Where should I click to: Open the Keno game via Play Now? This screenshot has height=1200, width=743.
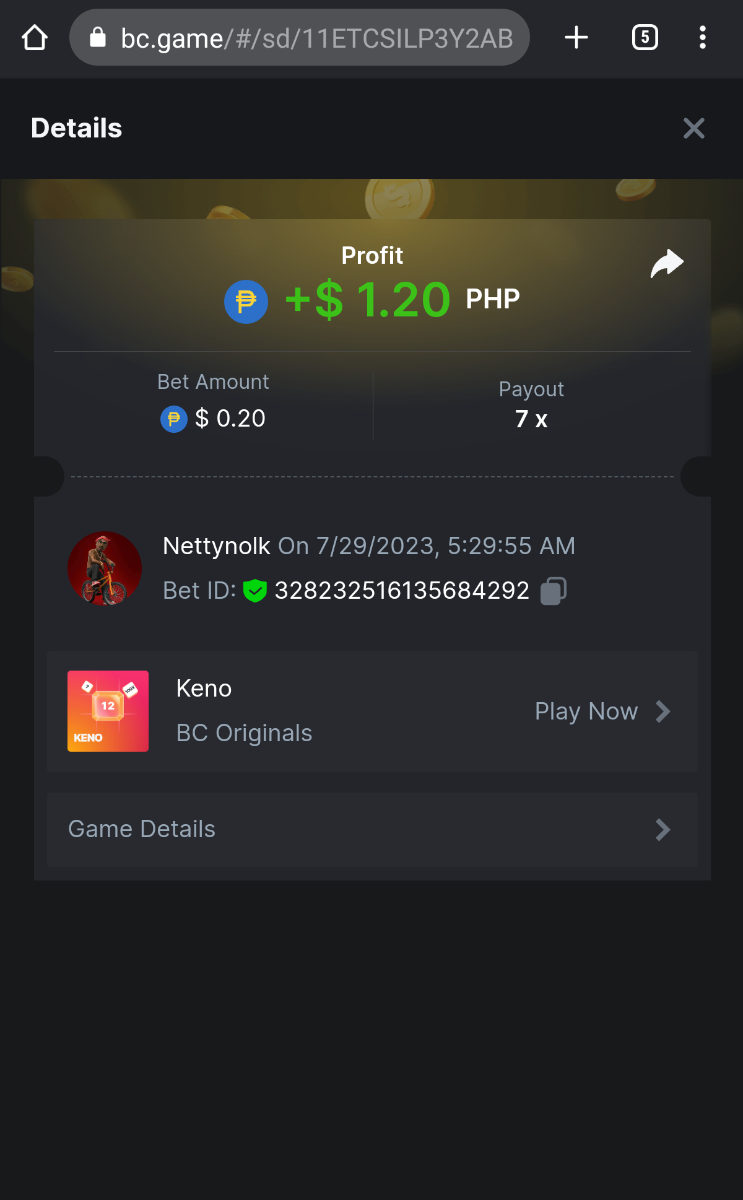[601, 711]
